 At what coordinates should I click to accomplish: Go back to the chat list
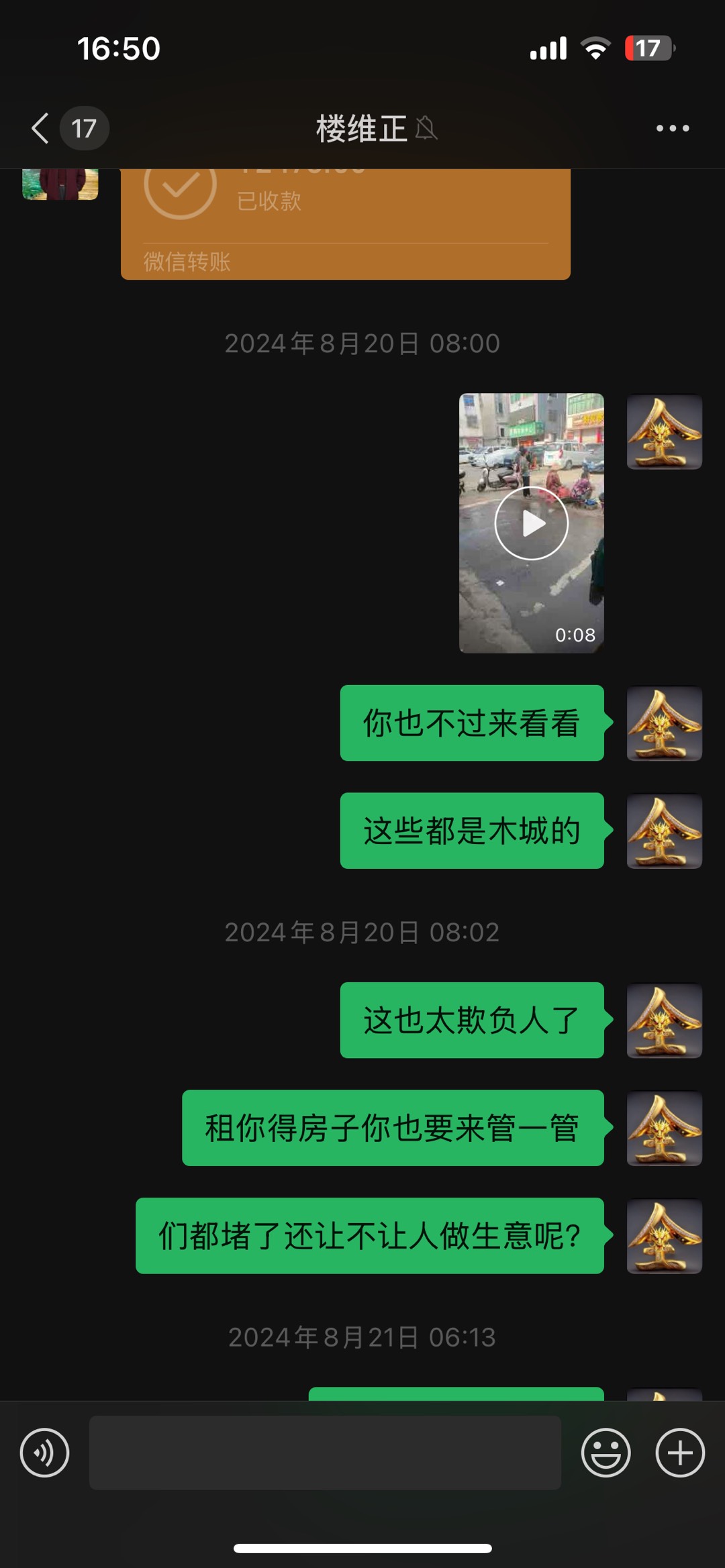tap(42, 128)
